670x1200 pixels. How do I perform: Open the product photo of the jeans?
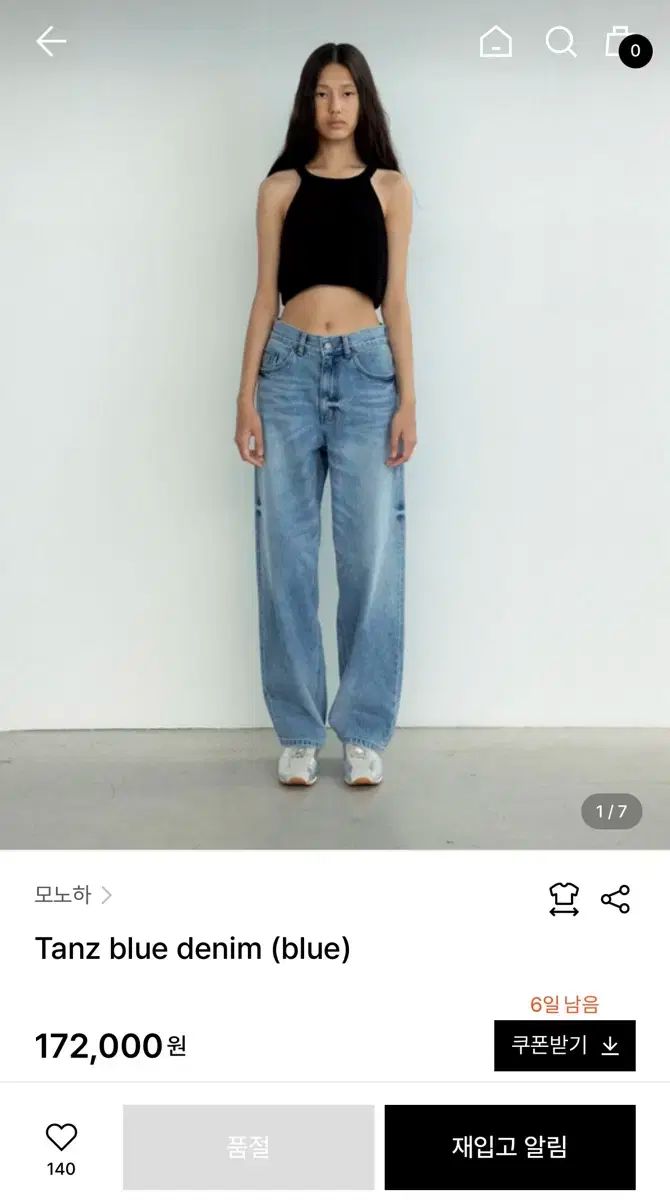point(335,450)
